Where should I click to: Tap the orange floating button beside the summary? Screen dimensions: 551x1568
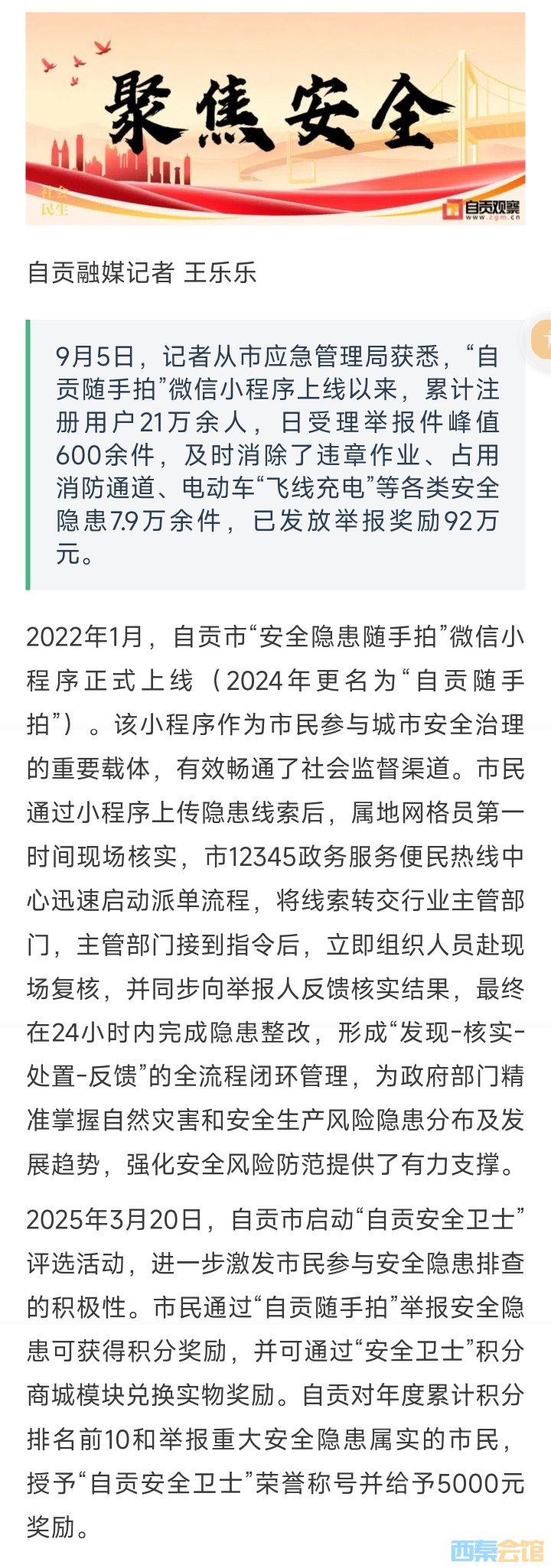542,340
